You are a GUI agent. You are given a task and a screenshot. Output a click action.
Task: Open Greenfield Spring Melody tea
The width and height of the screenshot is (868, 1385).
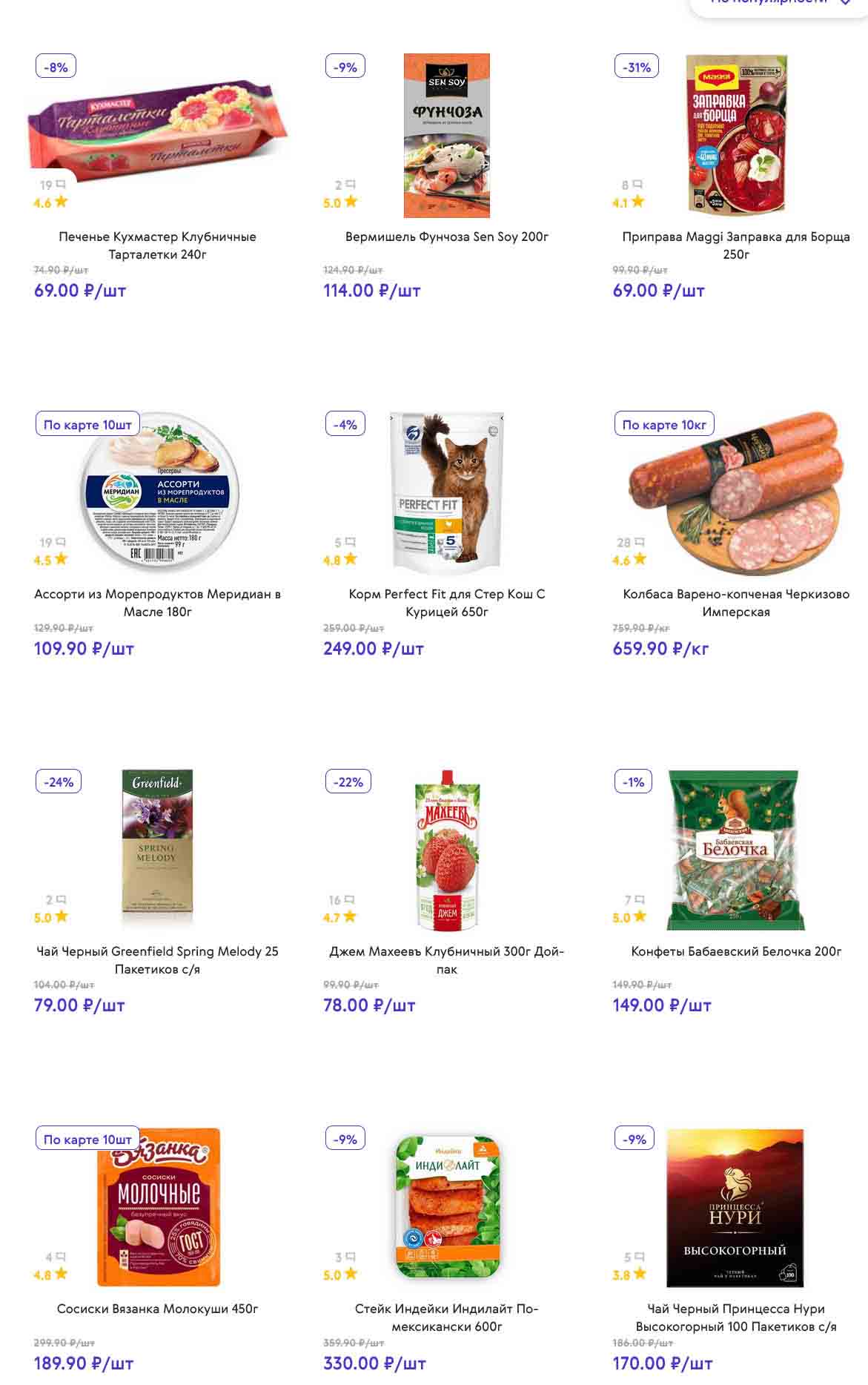[x=157, y=959]
